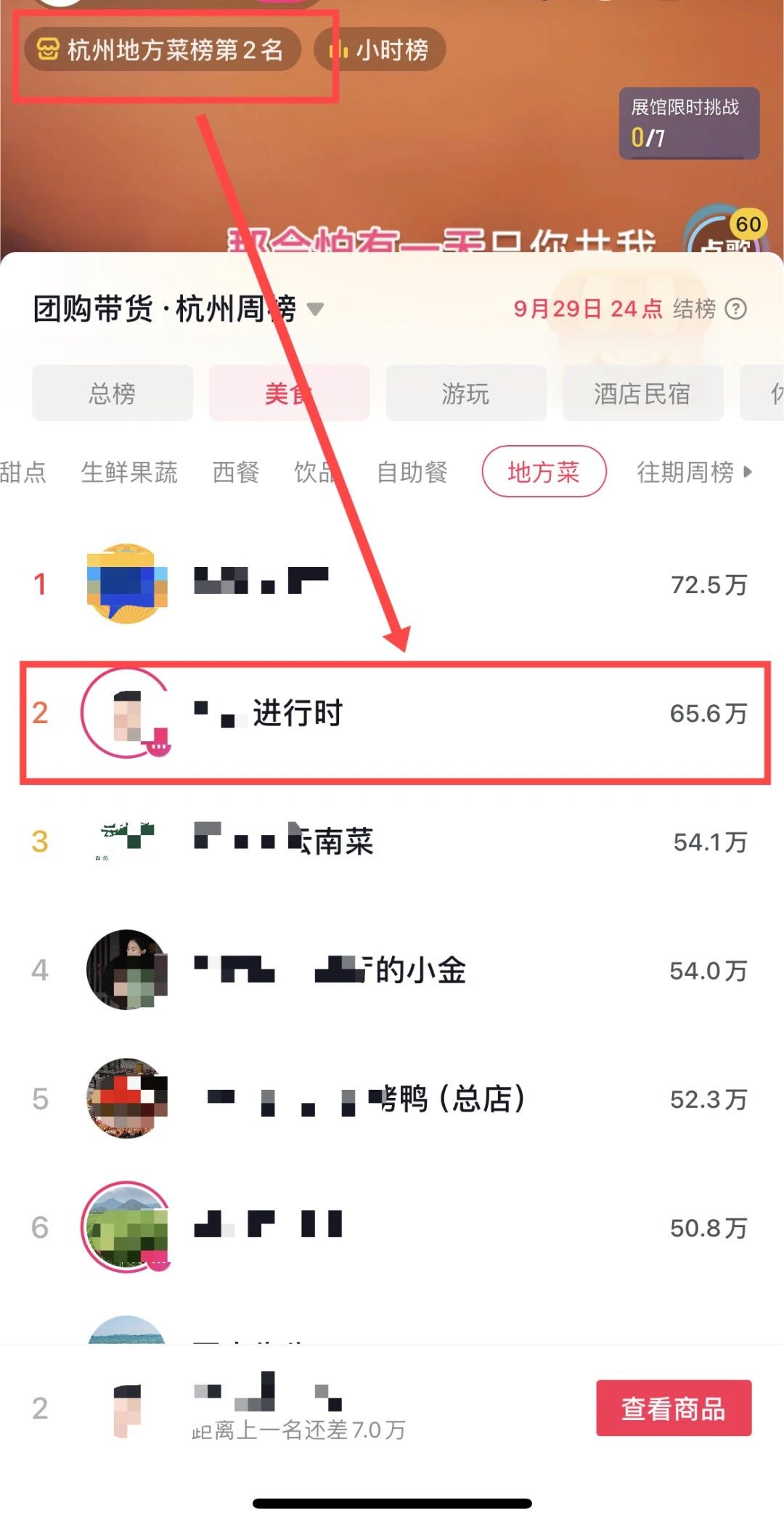Filter by 西餐 subcategory

point(235,472)
